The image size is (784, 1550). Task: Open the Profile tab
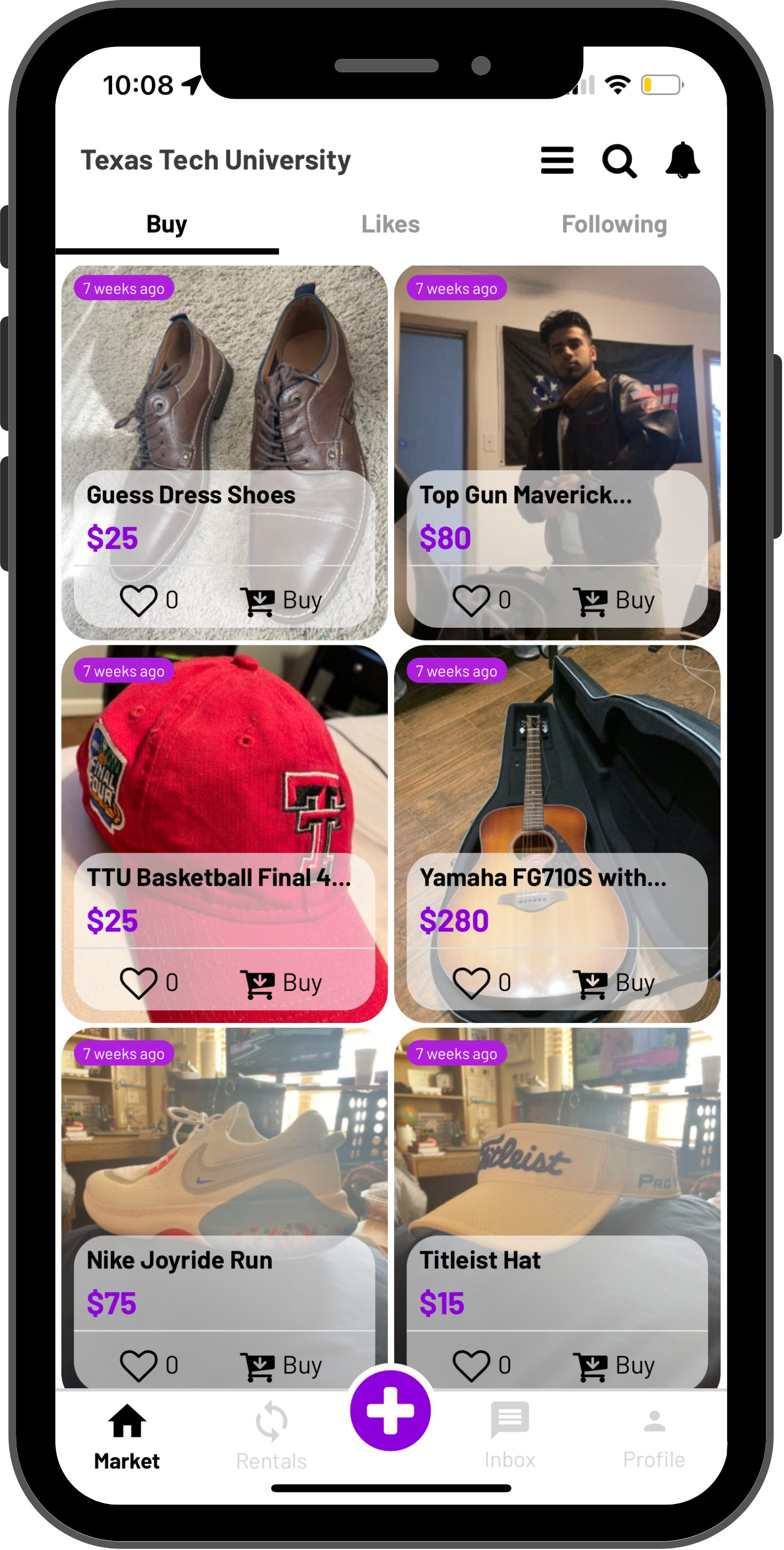[654, 1434]
